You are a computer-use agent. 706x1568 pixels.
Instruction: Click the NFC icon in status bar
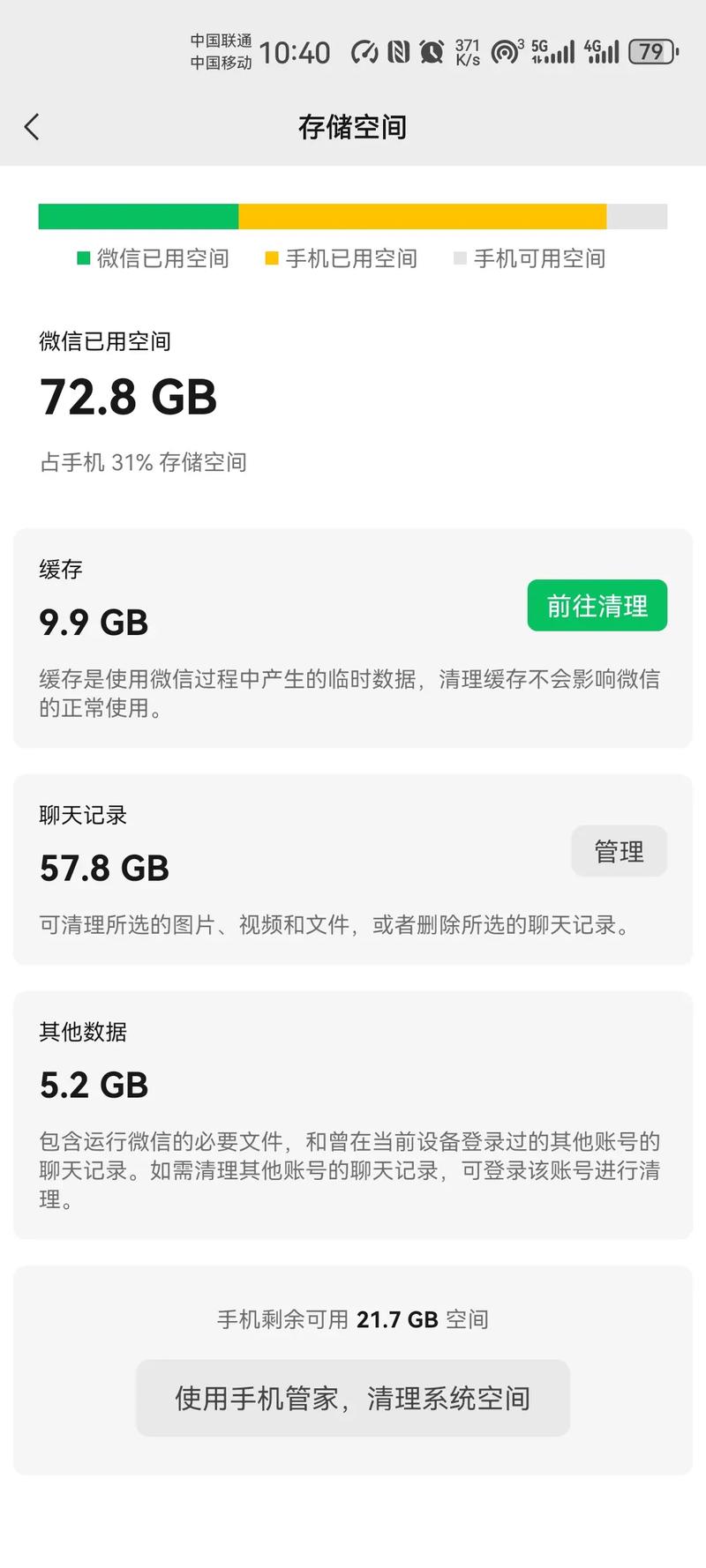pyautogui.click(x=398, y=51)
